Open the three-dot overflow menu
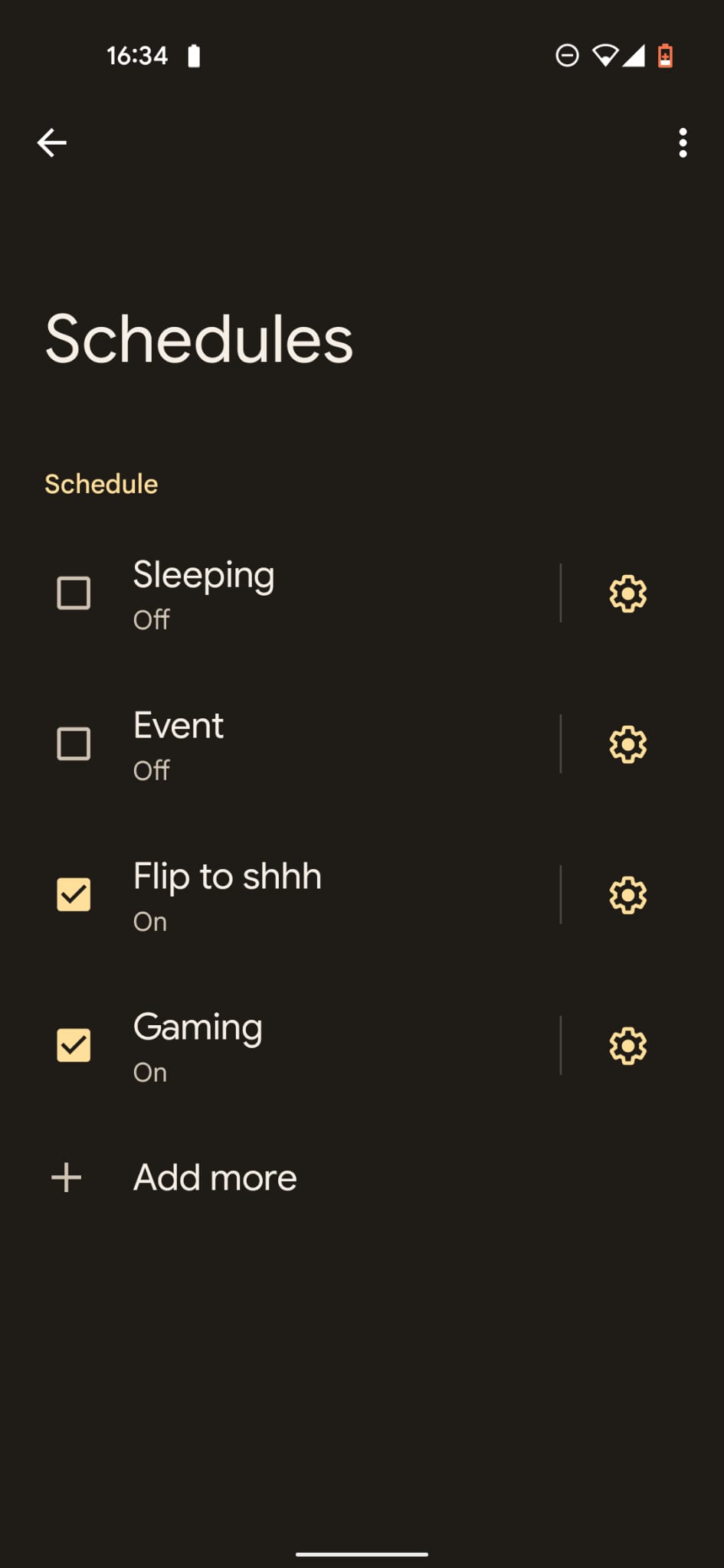Viewport: 724px width, 1568px height. click(x=683, y=143)
